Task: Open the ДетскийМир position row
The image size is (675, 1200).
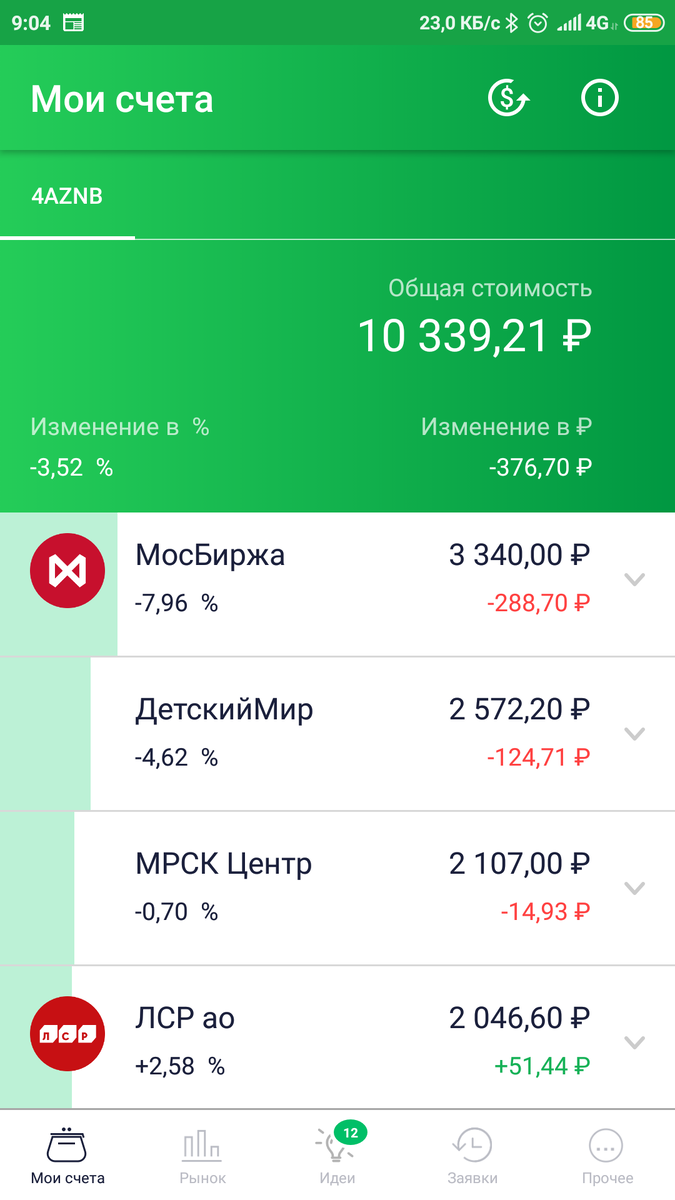Action: coord(337,734)
